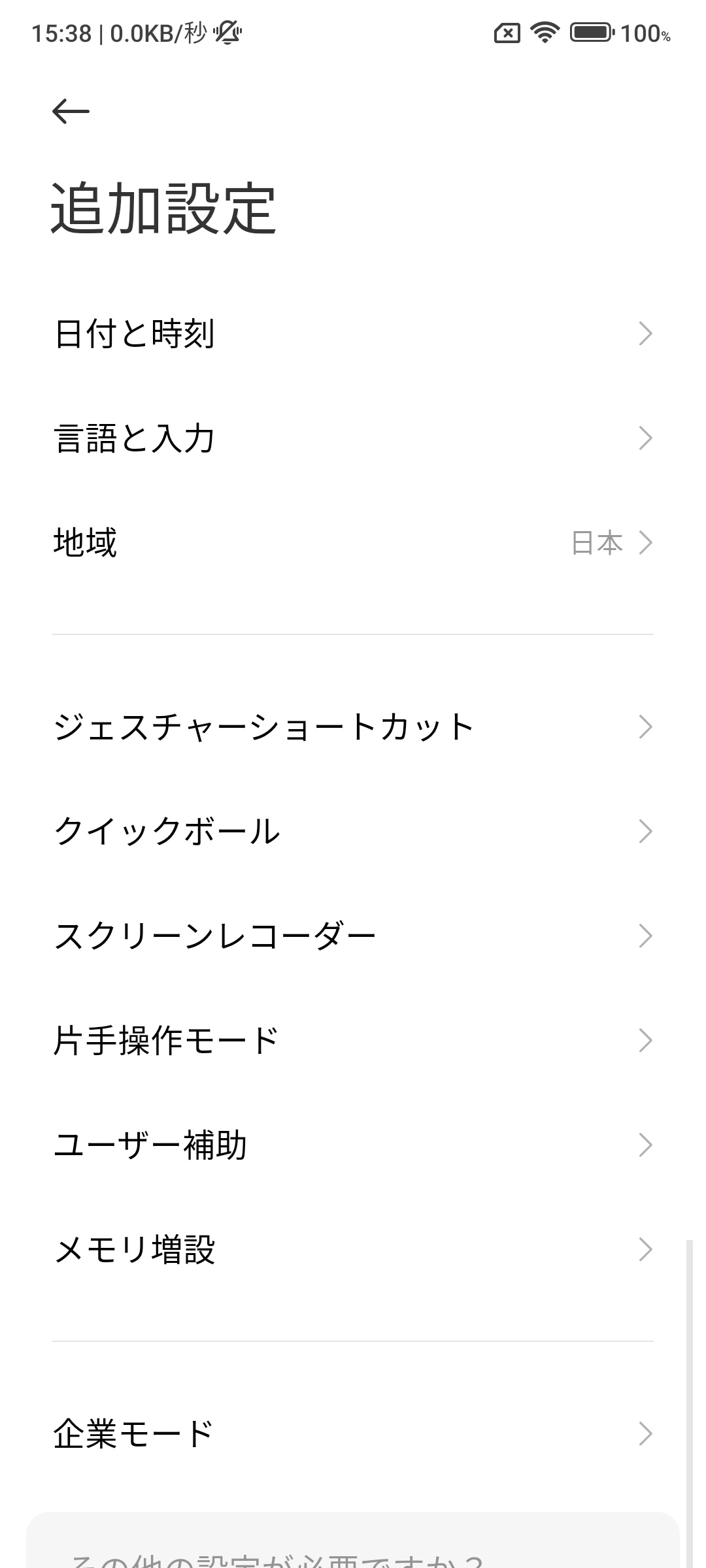Open クイックボール settings
The height and width of the screenshot is (1568, 706).
(353, 831)
